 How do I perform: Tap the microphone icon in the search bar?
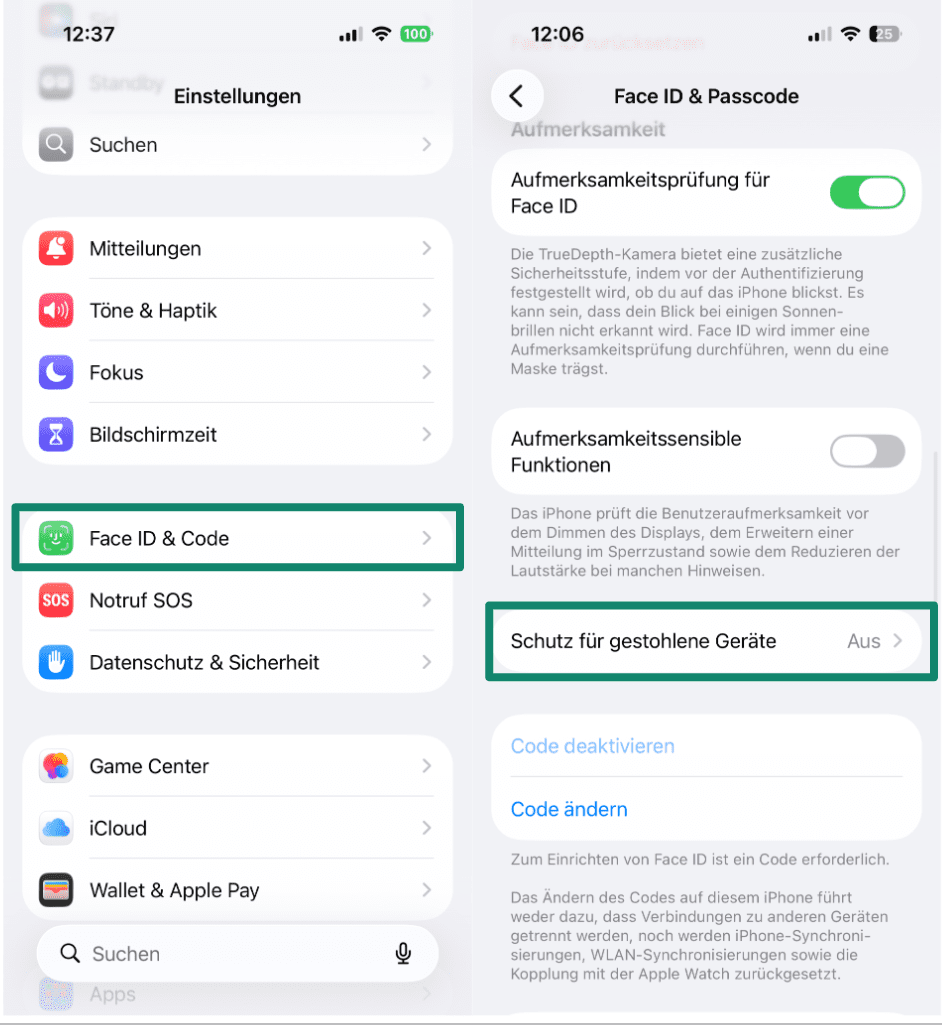(x=403, y=953)
